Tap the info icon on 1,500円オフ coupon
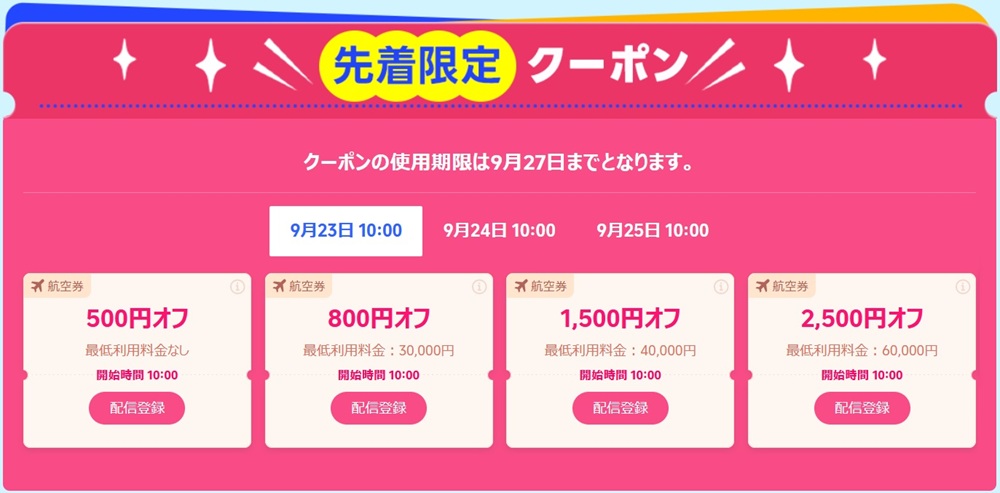 pyautogui.click(x=721, y=287)
